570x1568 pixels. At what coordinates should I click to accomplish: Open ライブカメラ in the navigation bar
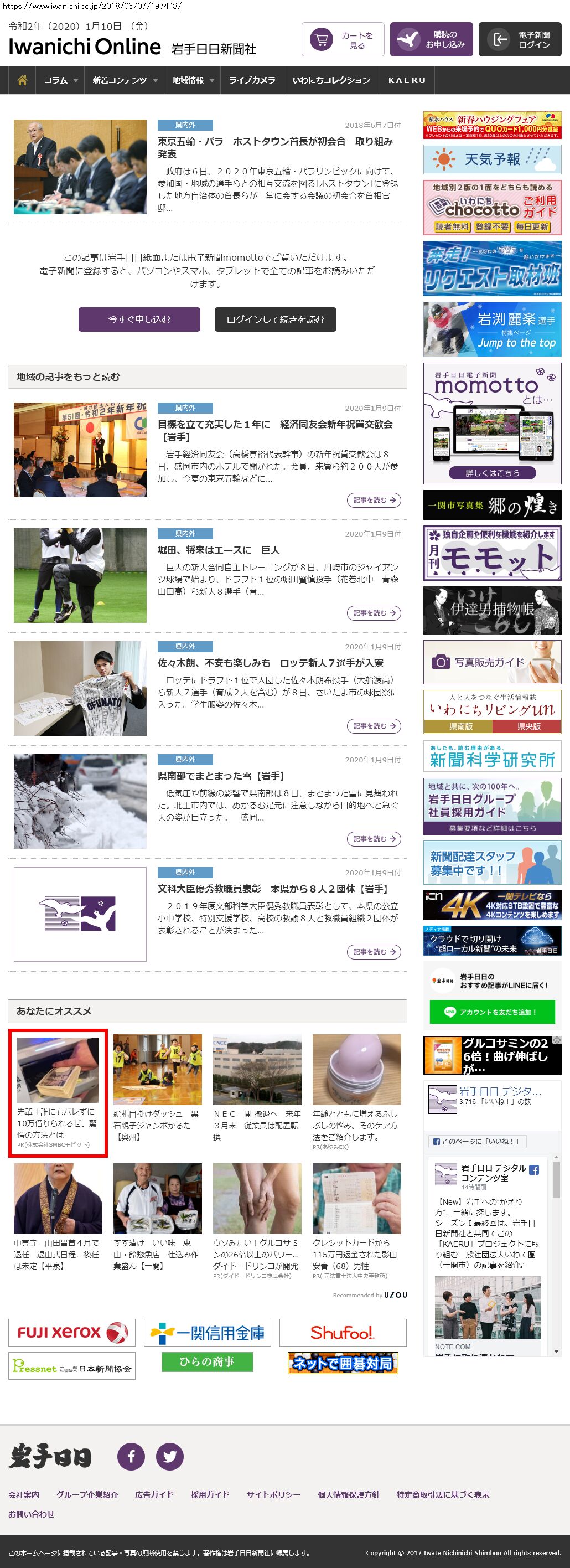pos(252,80)
